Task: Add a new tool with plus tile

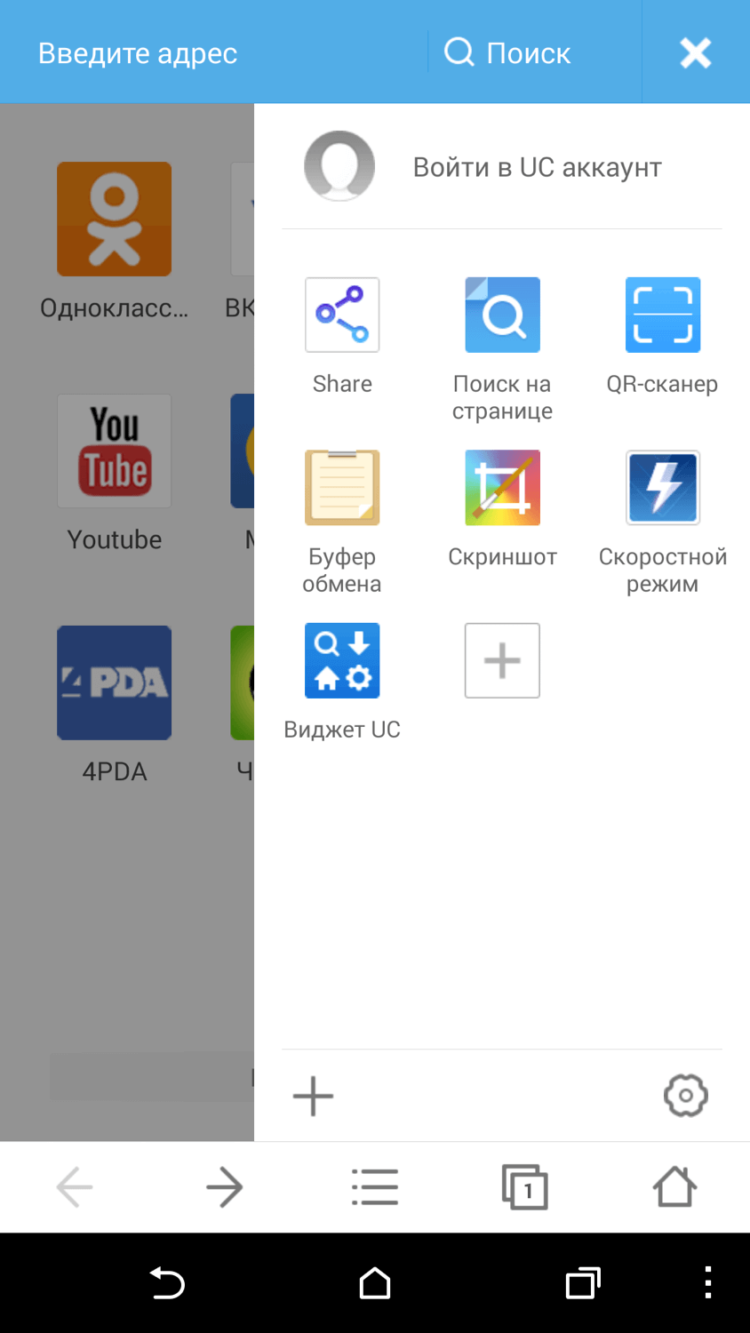Action: [x=502, y=660]
